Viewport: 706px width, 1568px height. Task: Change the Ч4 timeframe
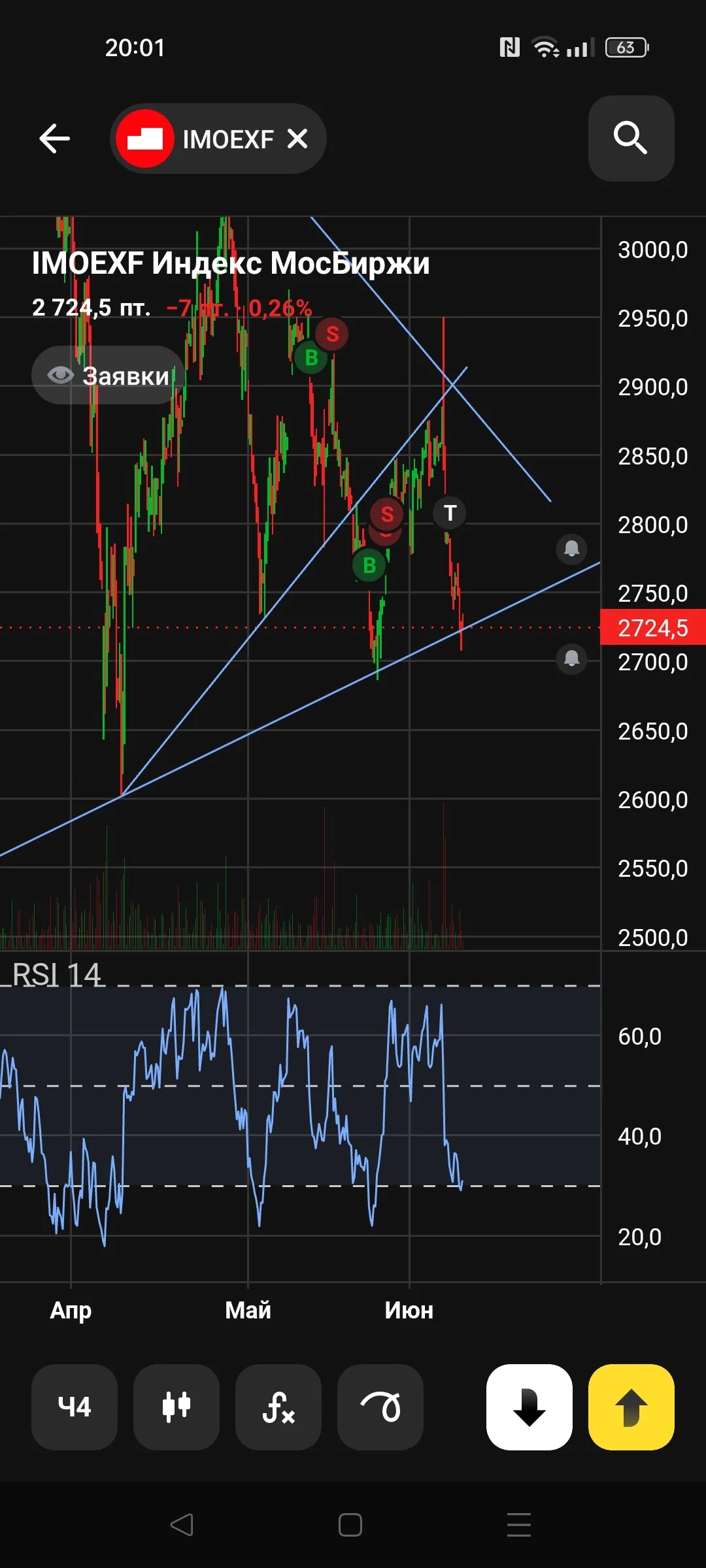point(75,1407)
